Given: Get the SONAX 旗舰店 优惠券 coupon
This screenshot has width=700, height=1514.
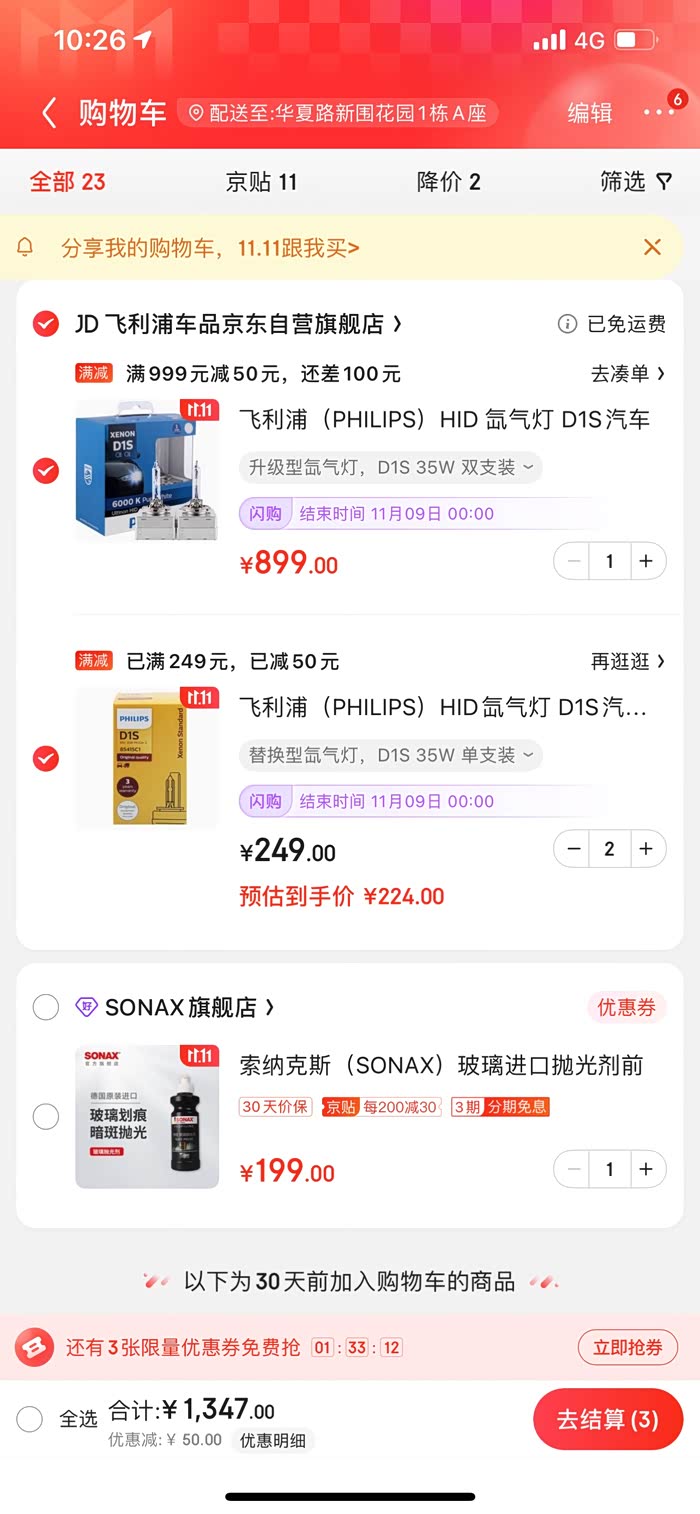Looking at the screenshot, I should (626, 1007).
